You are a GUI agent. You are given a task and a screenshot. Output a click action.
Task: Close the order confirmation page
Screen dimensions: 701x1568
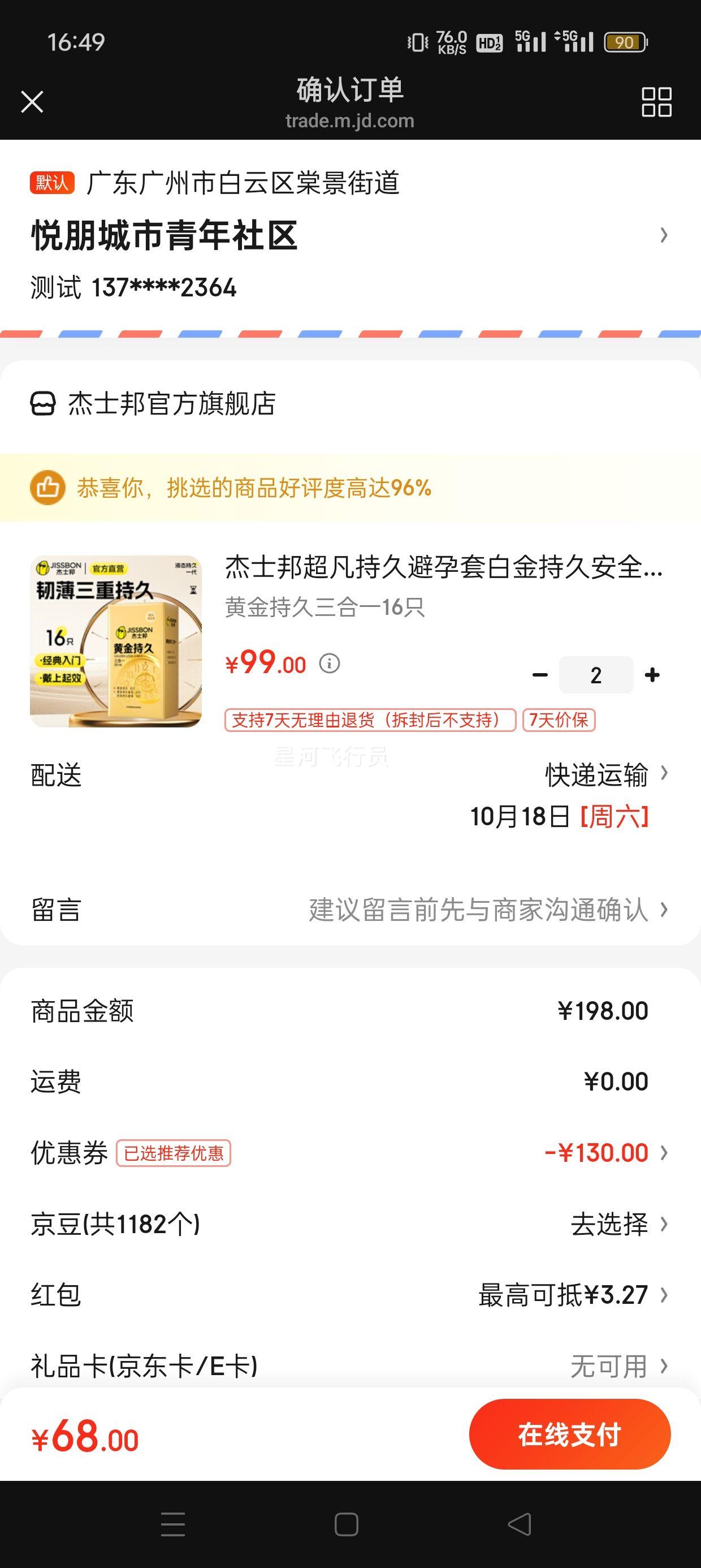click(32, 102)
